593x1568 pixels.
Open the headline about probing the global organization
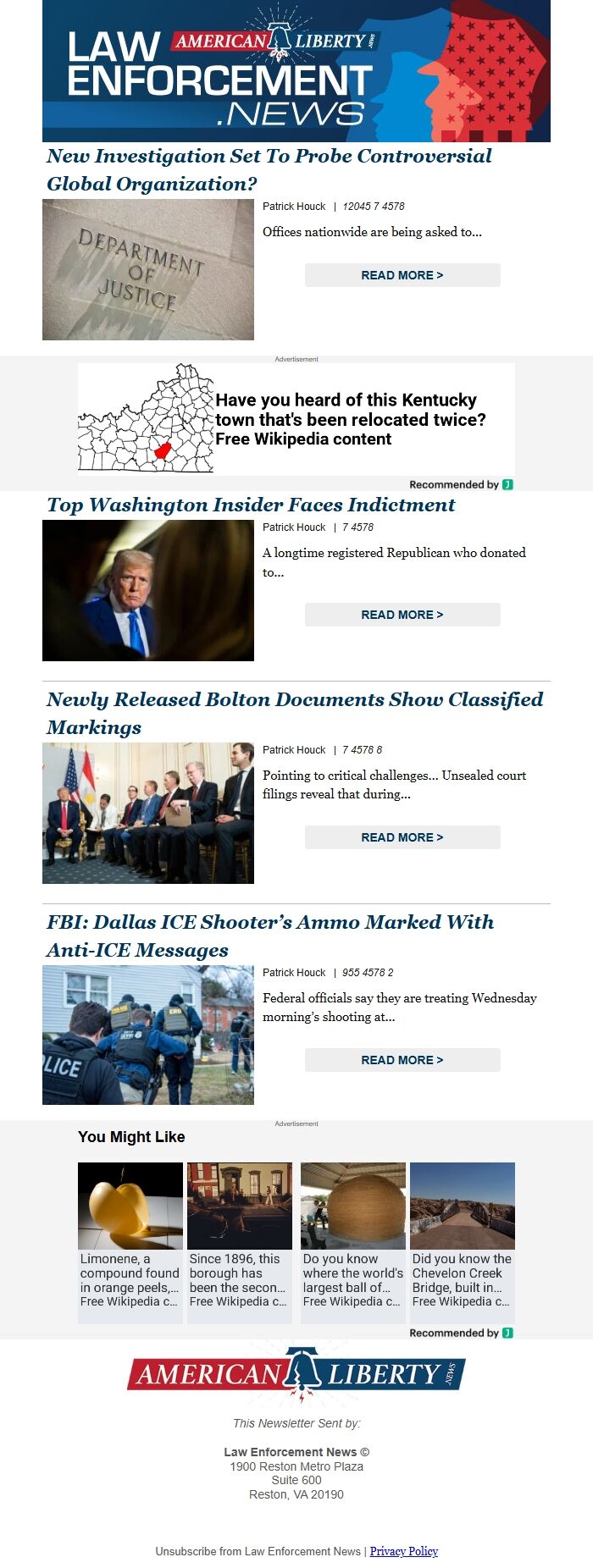269,169
